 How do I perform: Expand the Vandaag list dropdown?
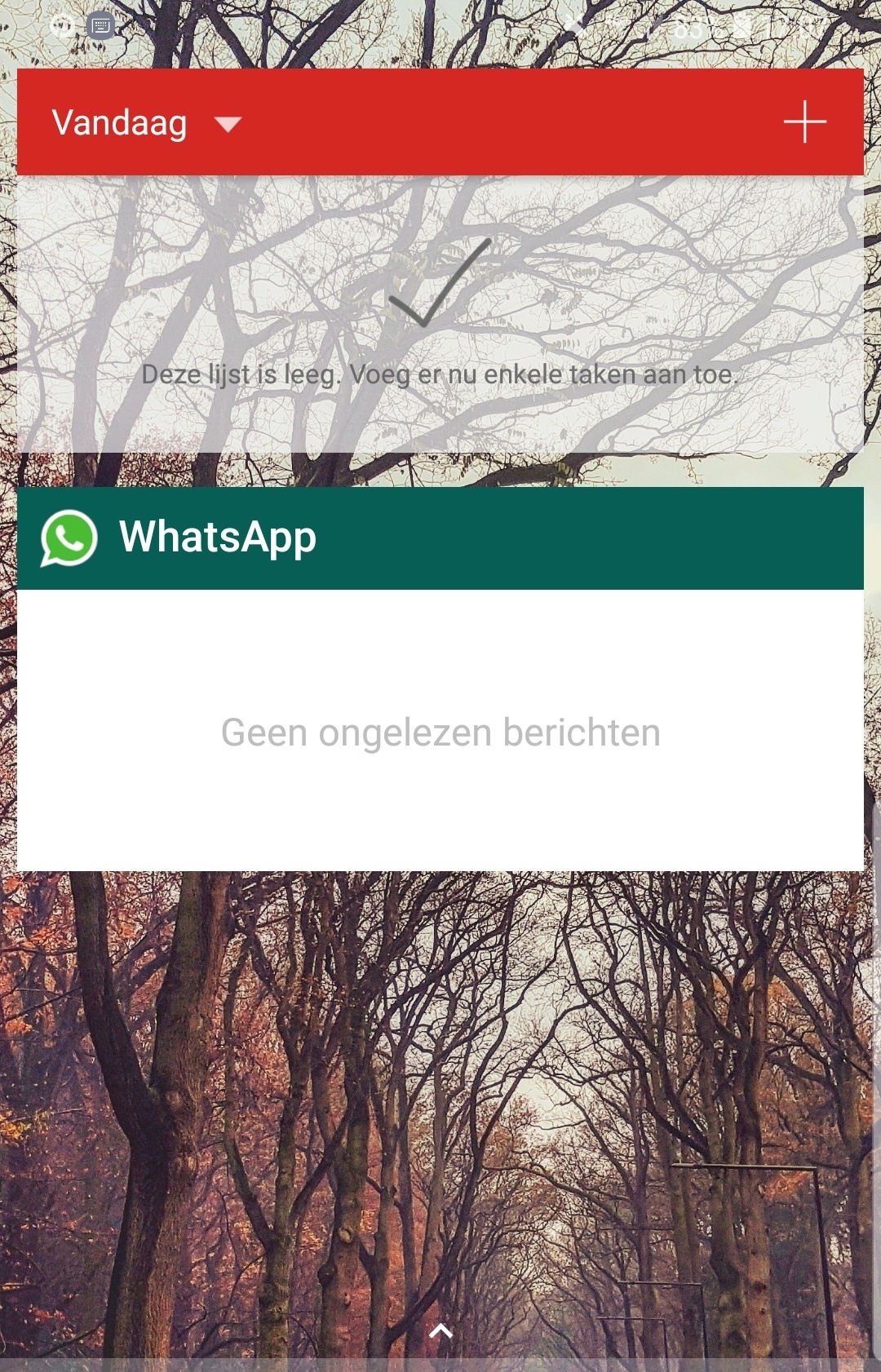[228, 124]
